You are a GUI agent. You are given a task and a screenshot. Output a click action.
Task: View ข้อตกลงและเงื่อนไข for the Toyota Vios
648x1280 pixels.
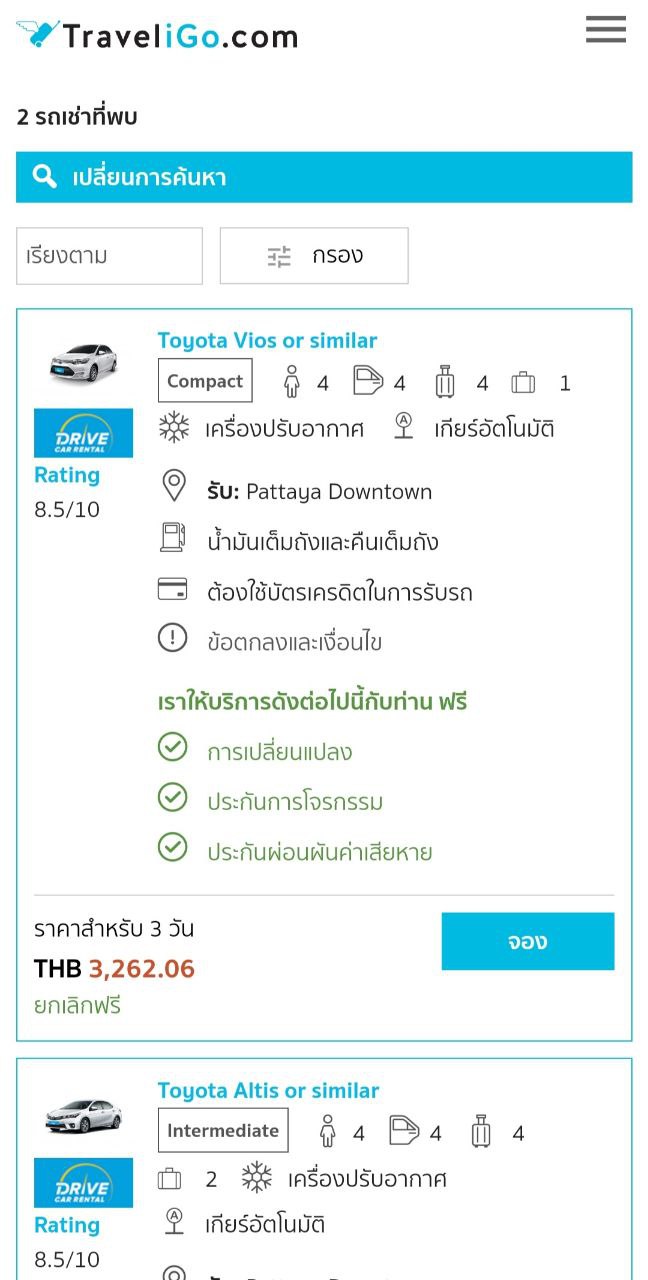pyautogui.click(x=294, y=642)
